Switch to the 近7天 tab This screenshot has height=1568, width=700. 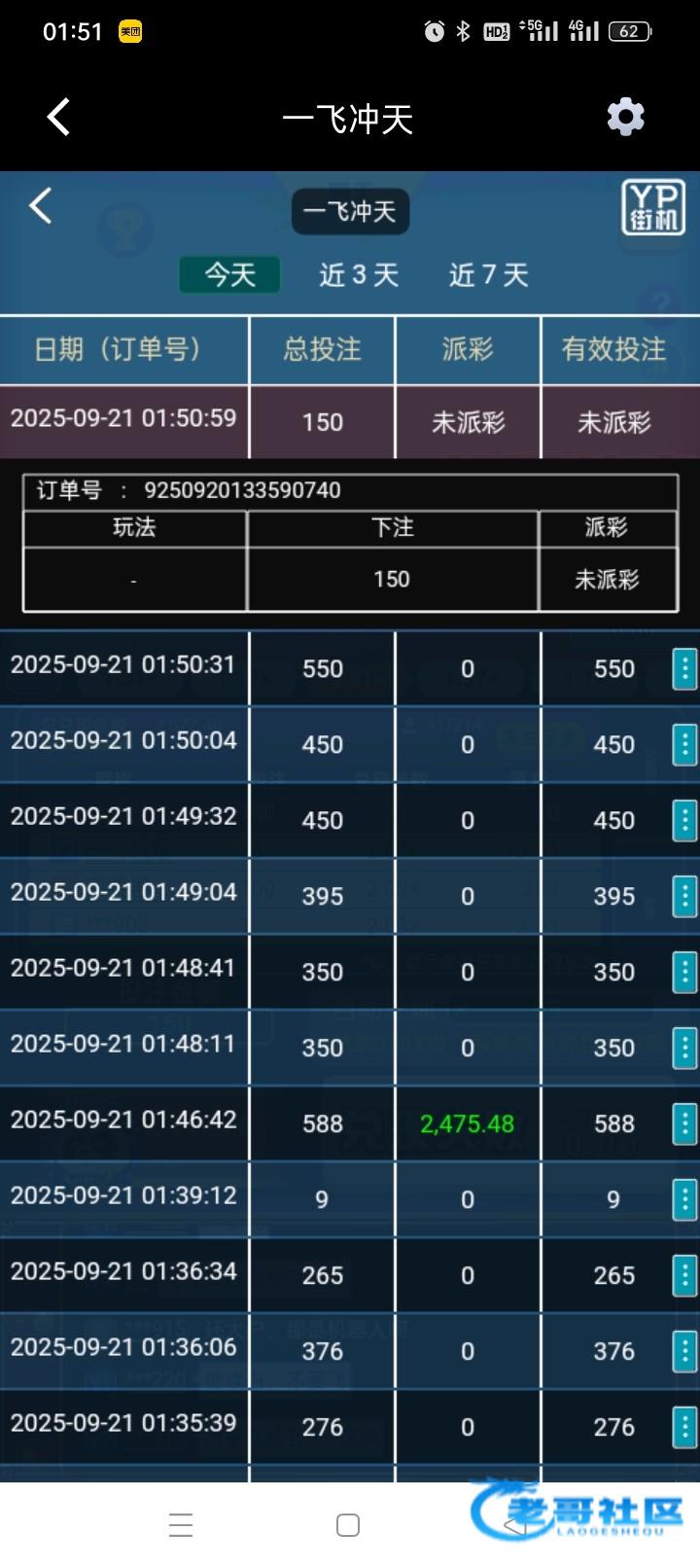tap(488, 275)
